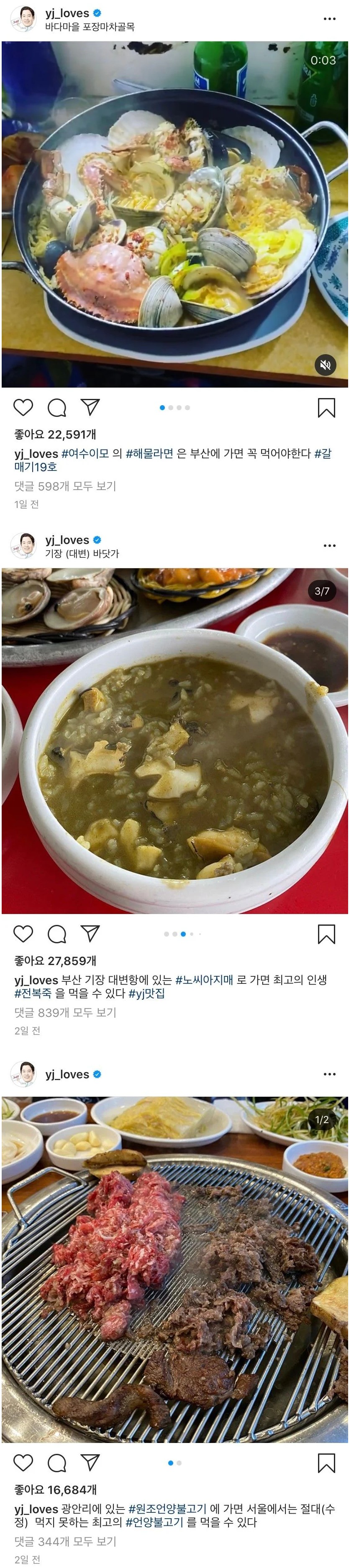
Task: Like the 전복죽 post
Action: 23,933
